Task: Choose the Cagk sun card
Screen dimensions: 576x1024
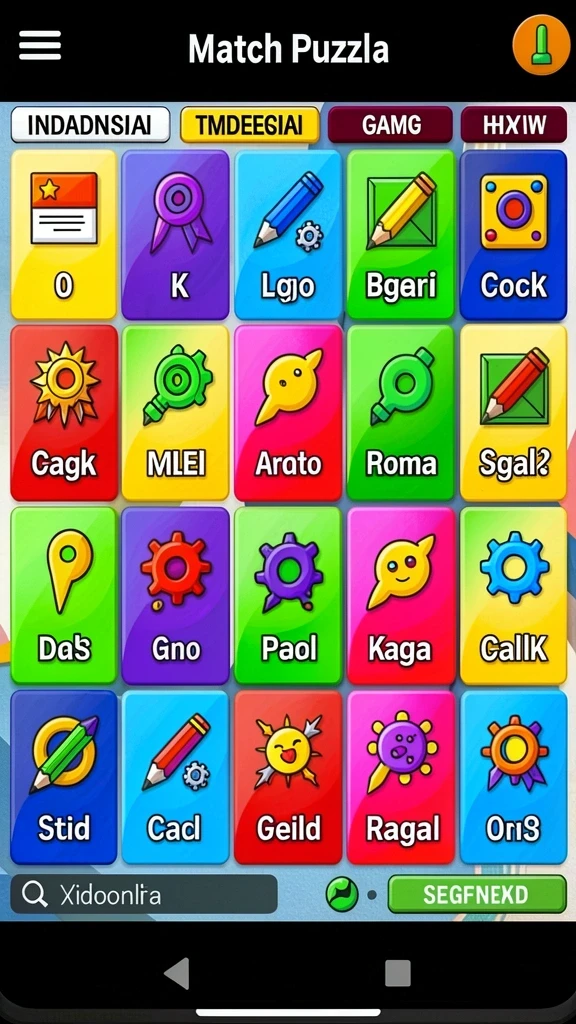Action: 64,413
